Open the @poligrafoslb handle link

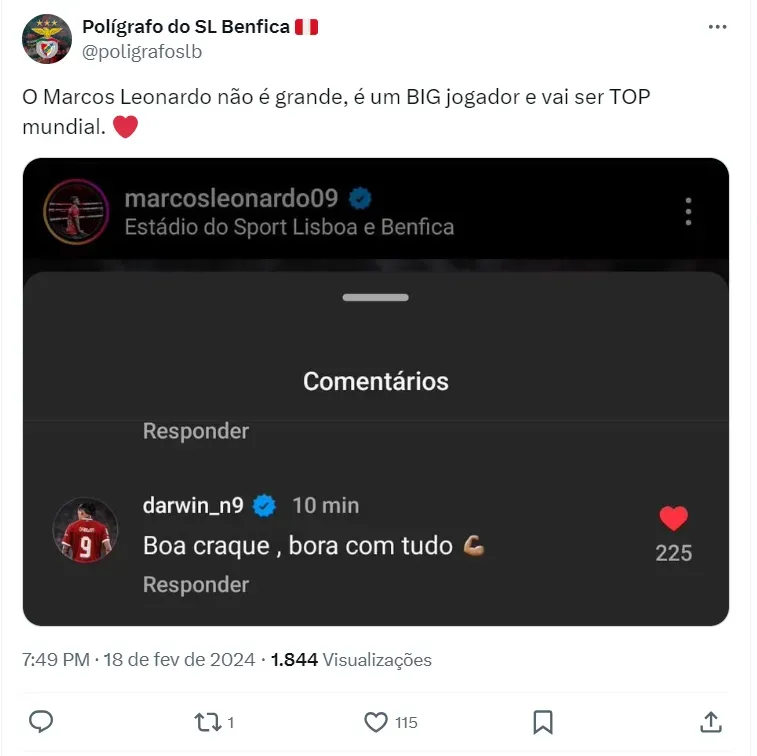click(x=142, y=52)
